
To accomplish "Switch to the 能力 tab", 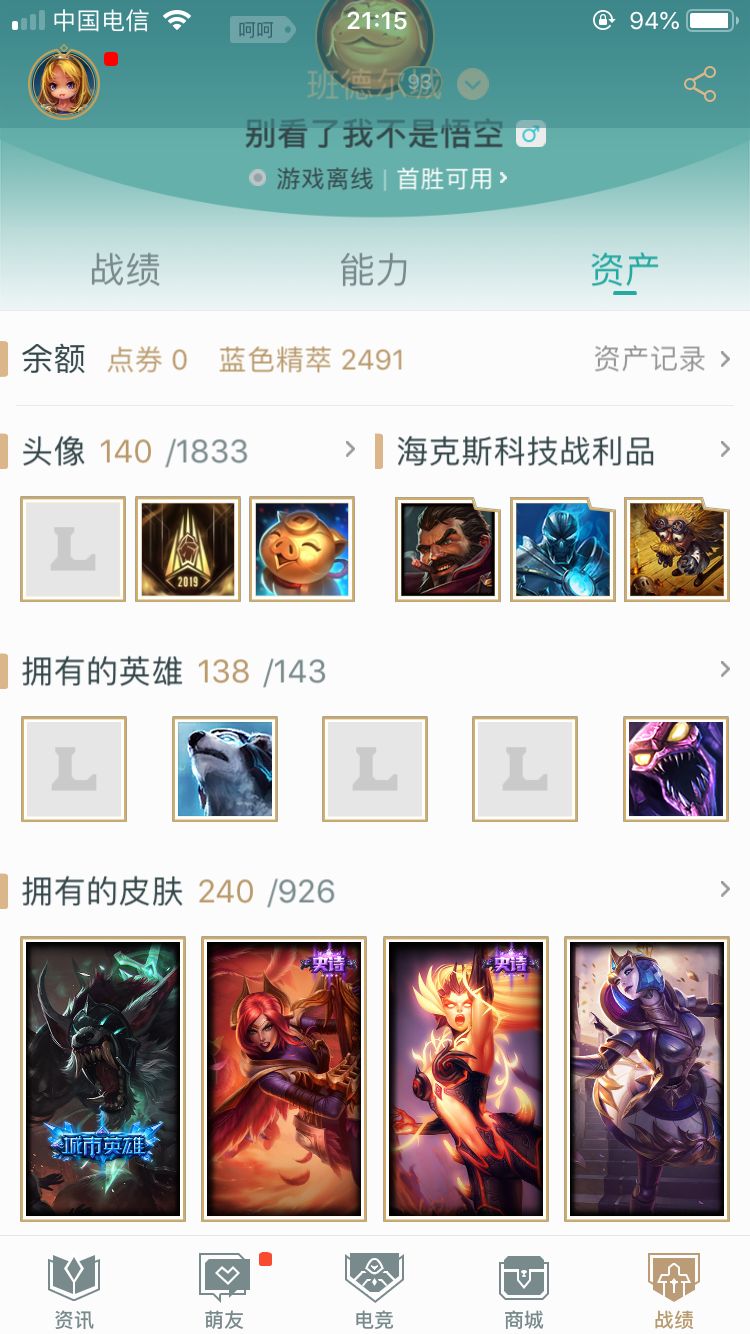I will coord(374,270).
